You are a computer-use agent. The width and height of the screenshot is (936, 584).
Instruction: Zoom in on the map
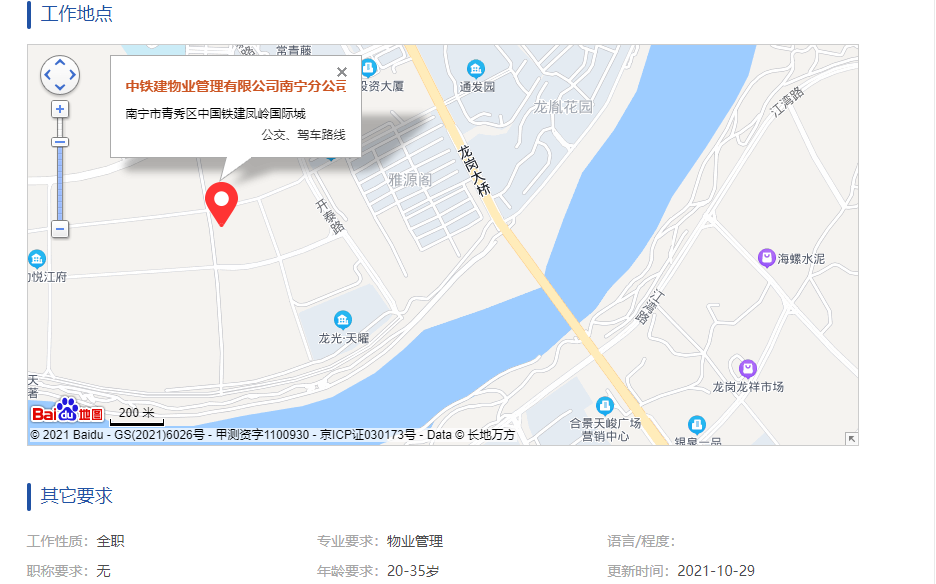click(60, 108)
